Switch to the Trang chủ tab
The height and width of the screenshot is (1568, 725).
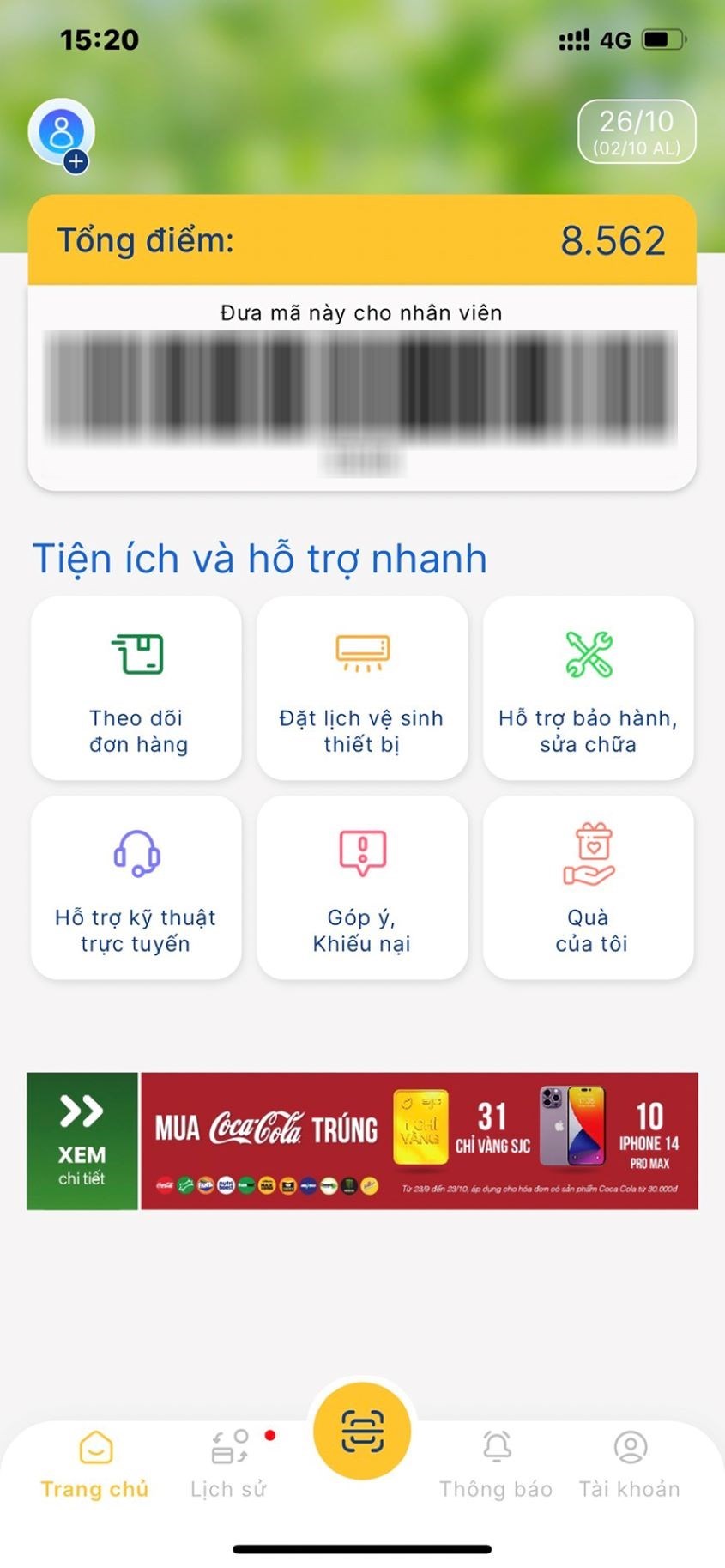point(95,1464)
